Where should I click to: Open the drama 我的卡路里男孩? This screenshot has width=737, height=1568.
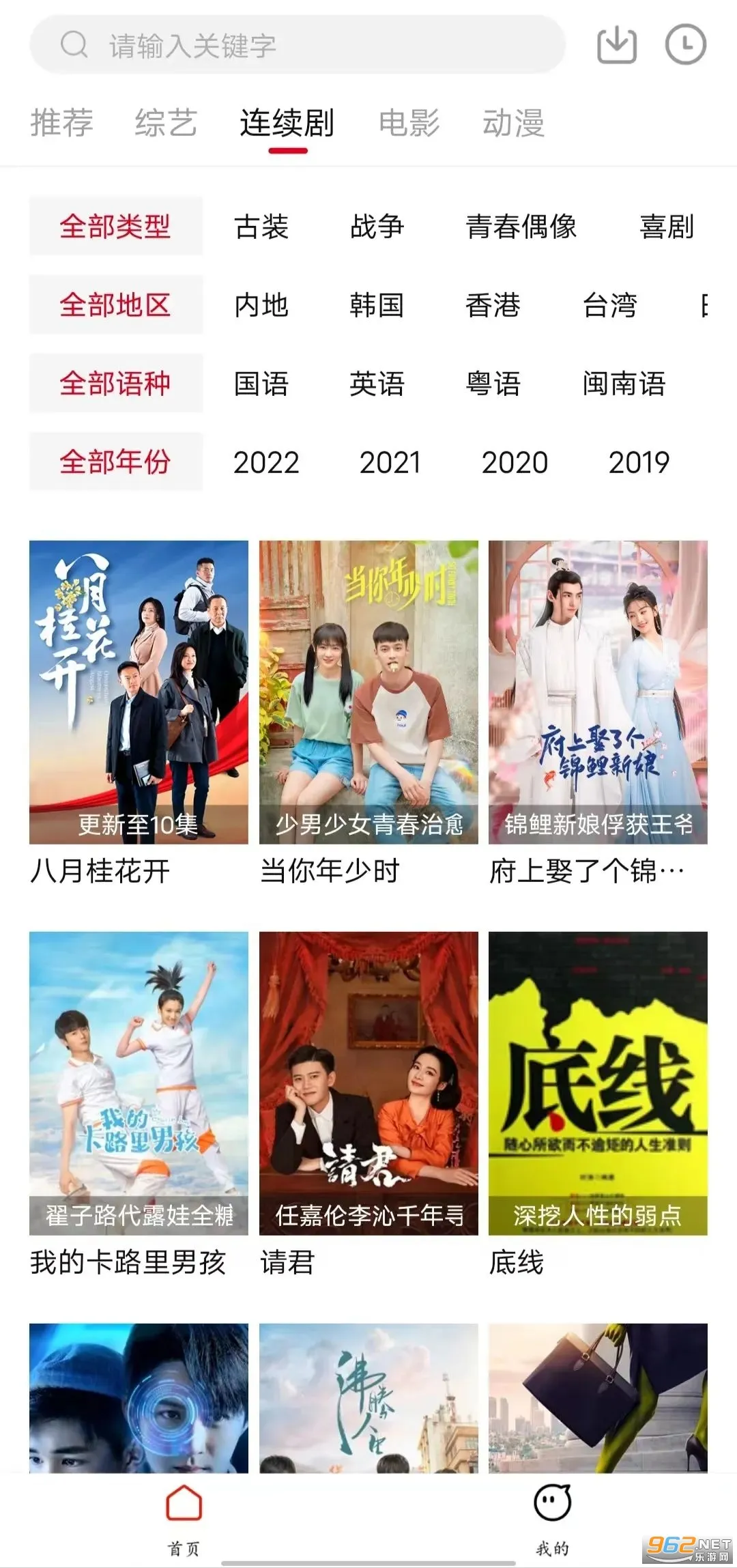139,1083
